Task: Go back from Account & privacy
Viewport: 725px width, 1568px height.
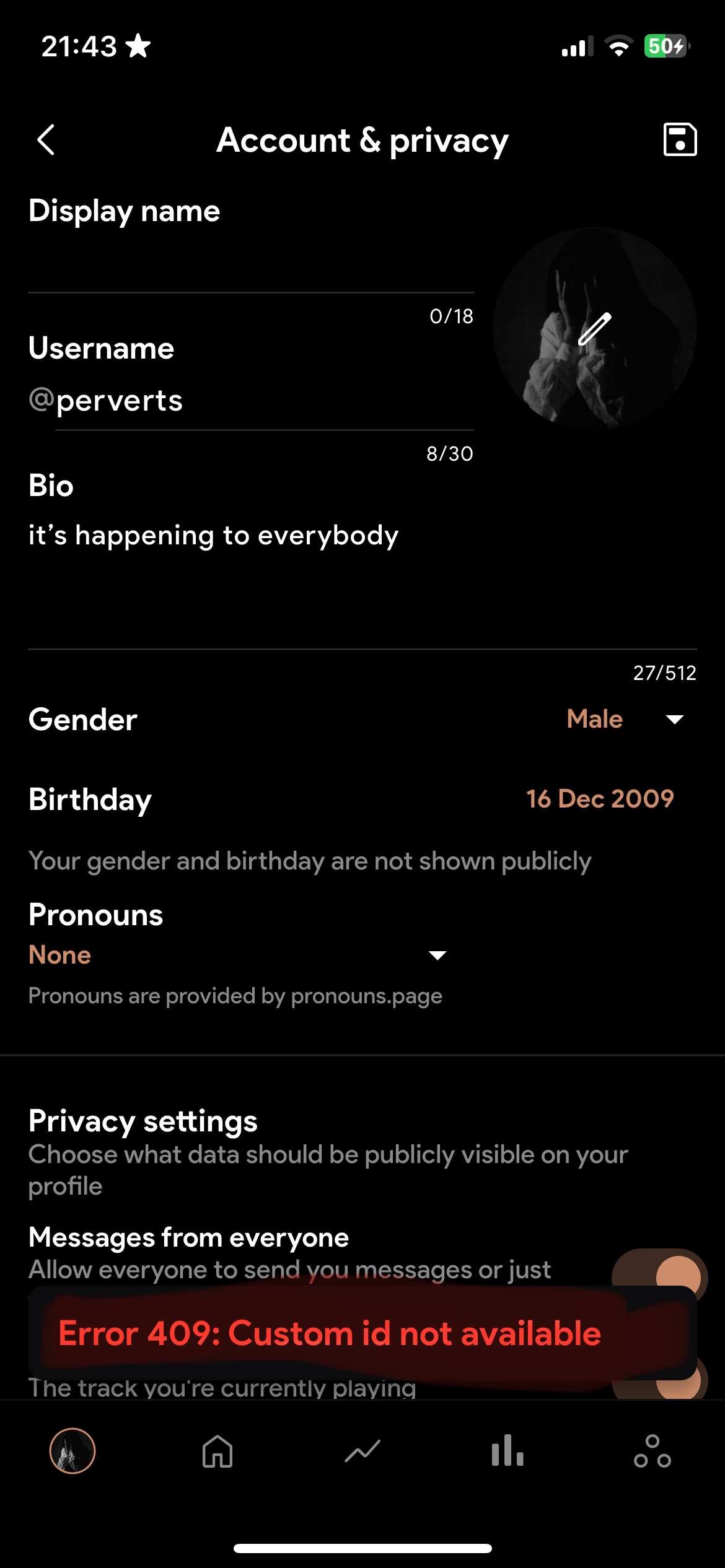Action: click(x=46, y=140)
